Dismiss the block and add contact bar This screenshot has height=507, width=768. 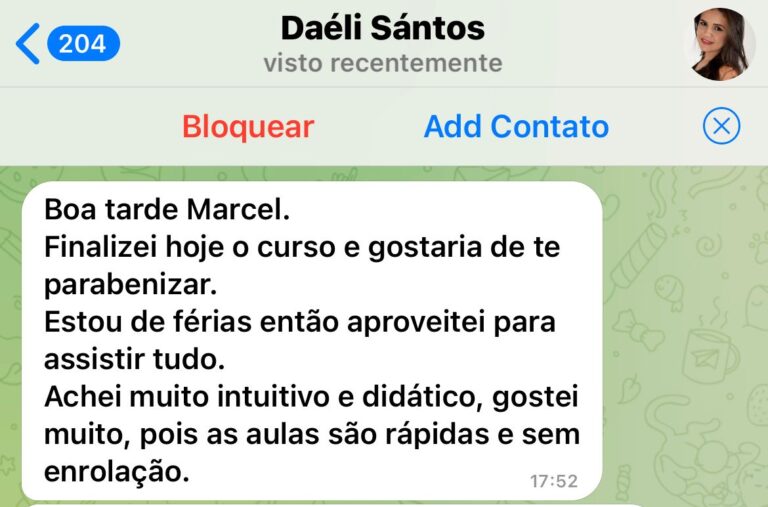tap(721, 127)
